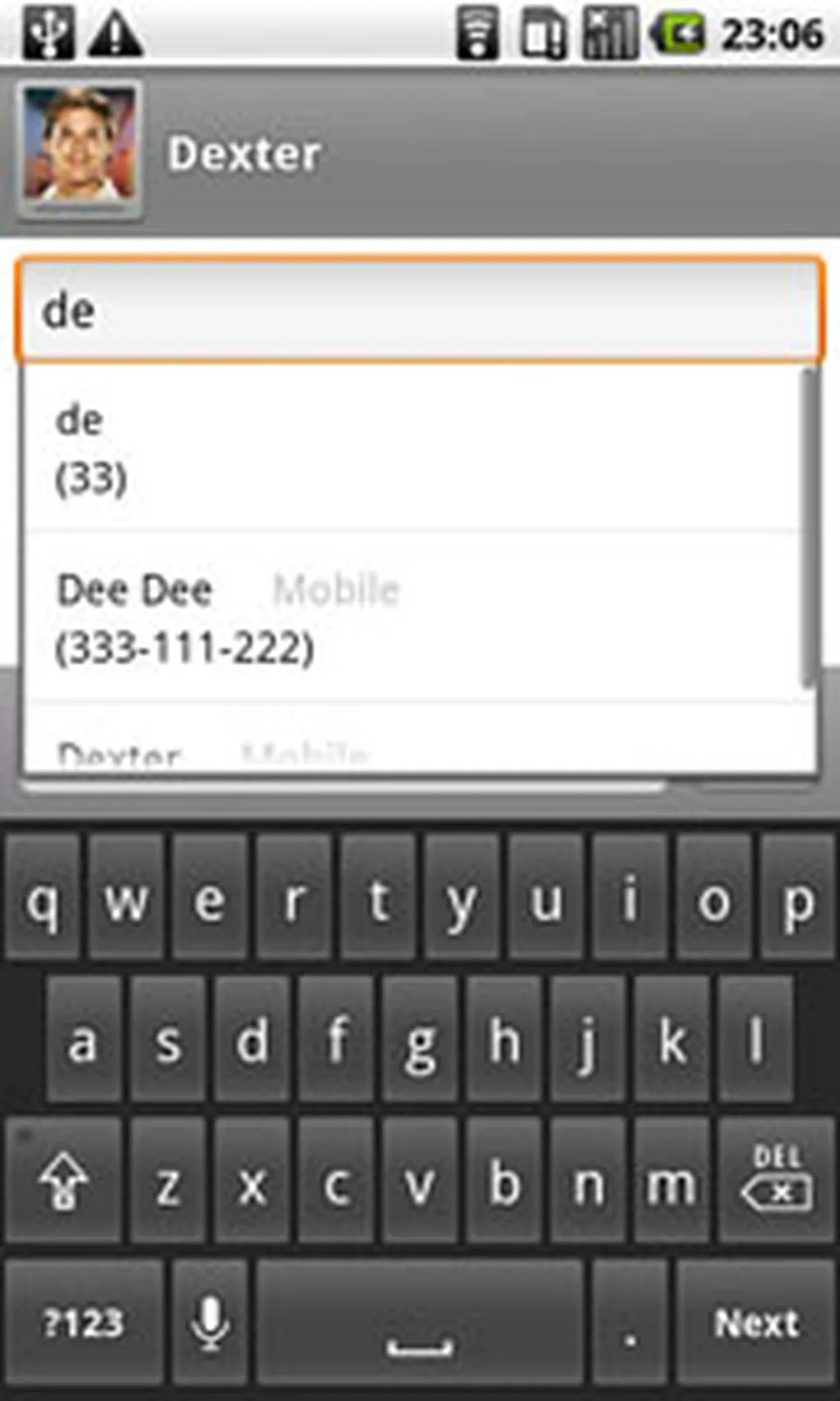The height and width of the screenshot is (1401, 840).
Task: Switch keyboard to ?123 symbols
Action: click(83, 1323)
